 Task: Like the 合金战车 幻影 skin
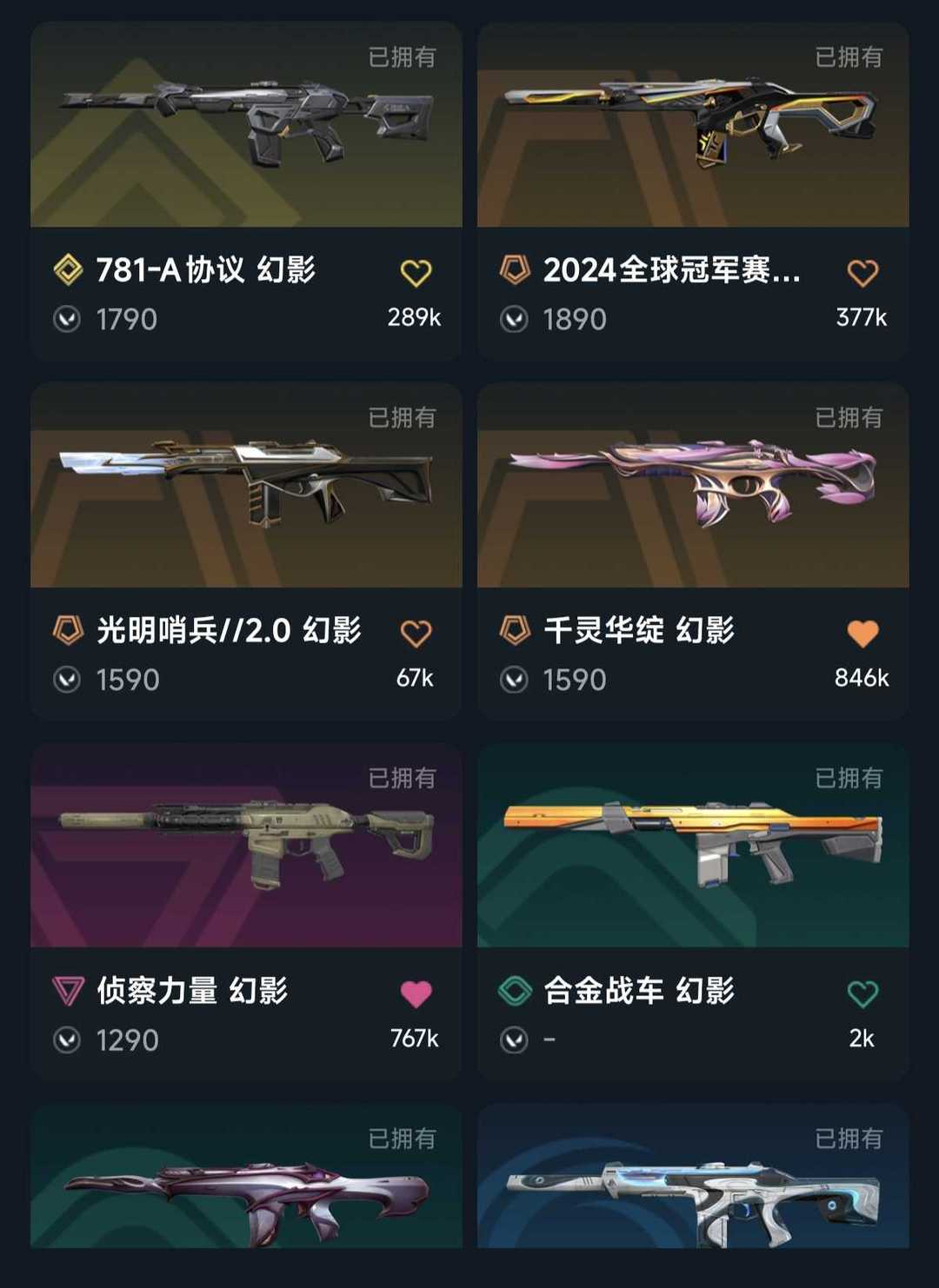(862, 993)
